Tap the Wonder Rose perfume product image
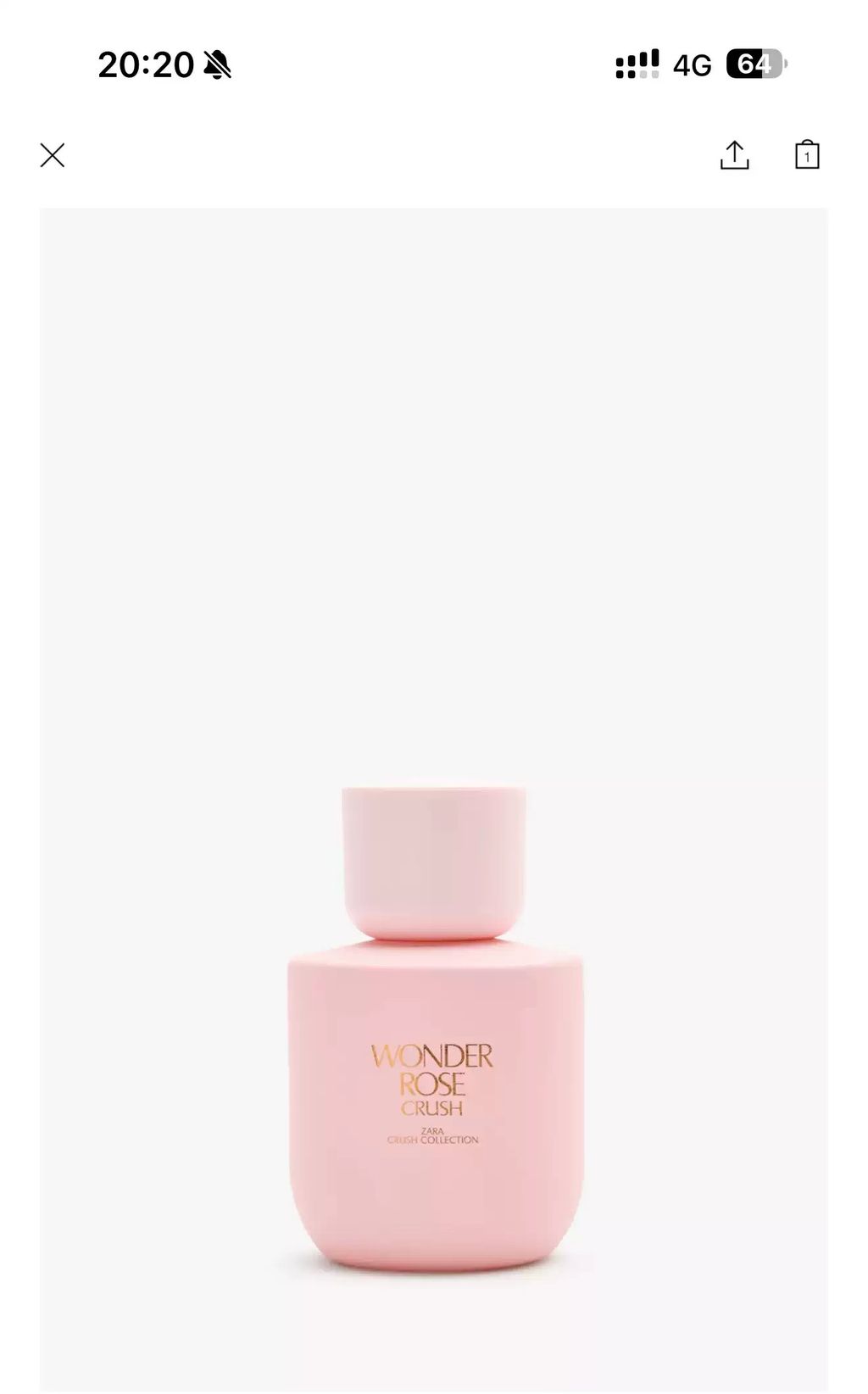This screenshot has height=1394, width=868. [433, 800]
